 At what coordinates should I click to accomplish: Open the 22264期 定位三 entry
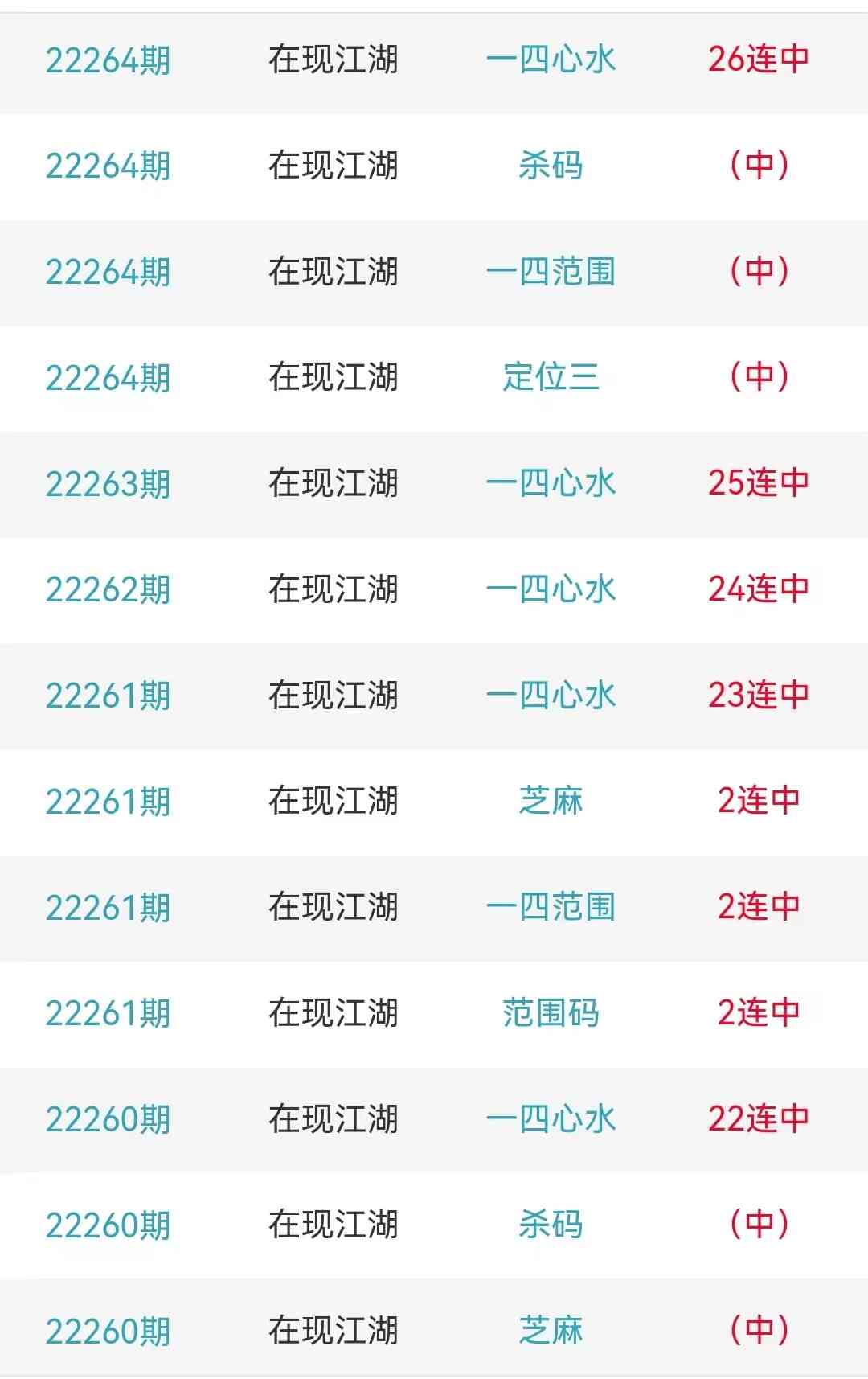tap(551, 377)
